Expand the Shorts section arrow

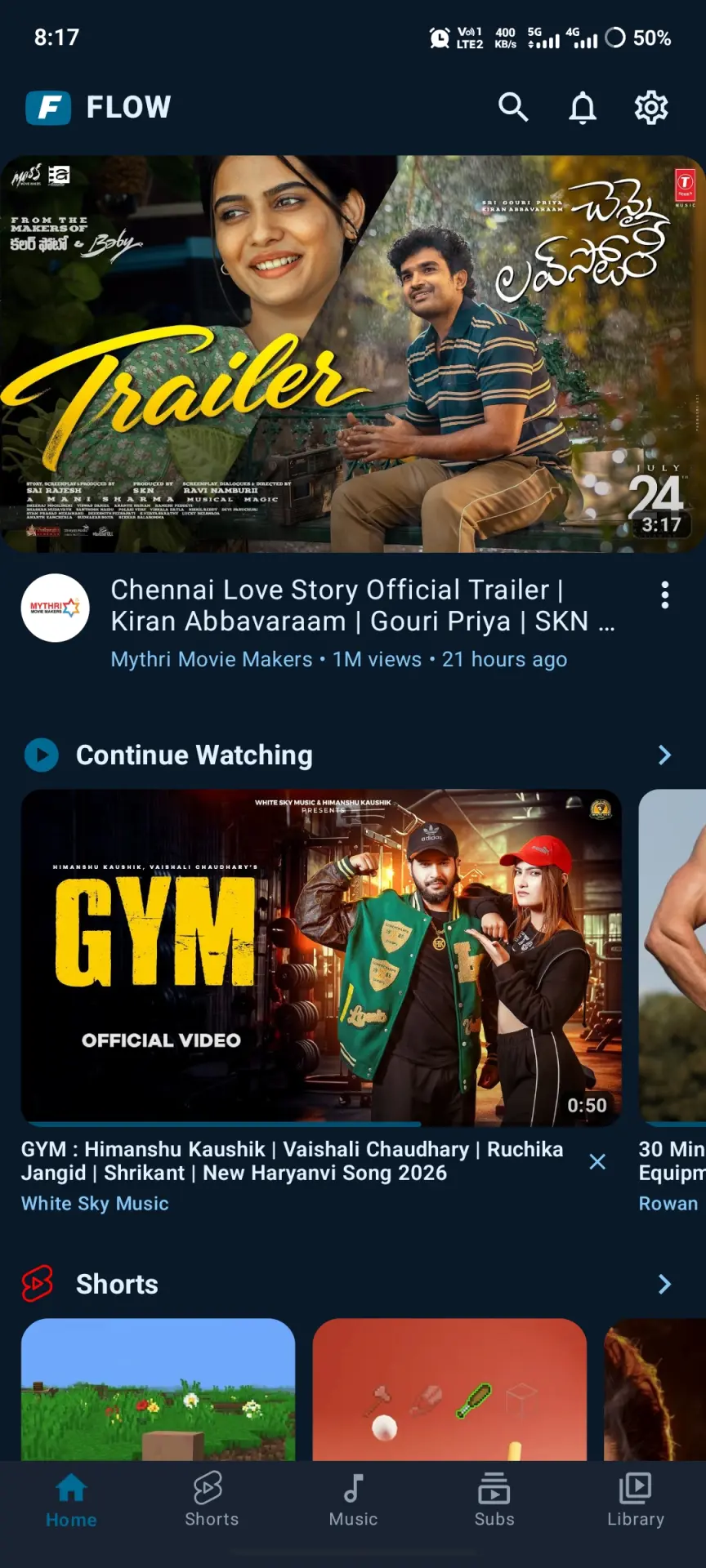(664, 1285)
